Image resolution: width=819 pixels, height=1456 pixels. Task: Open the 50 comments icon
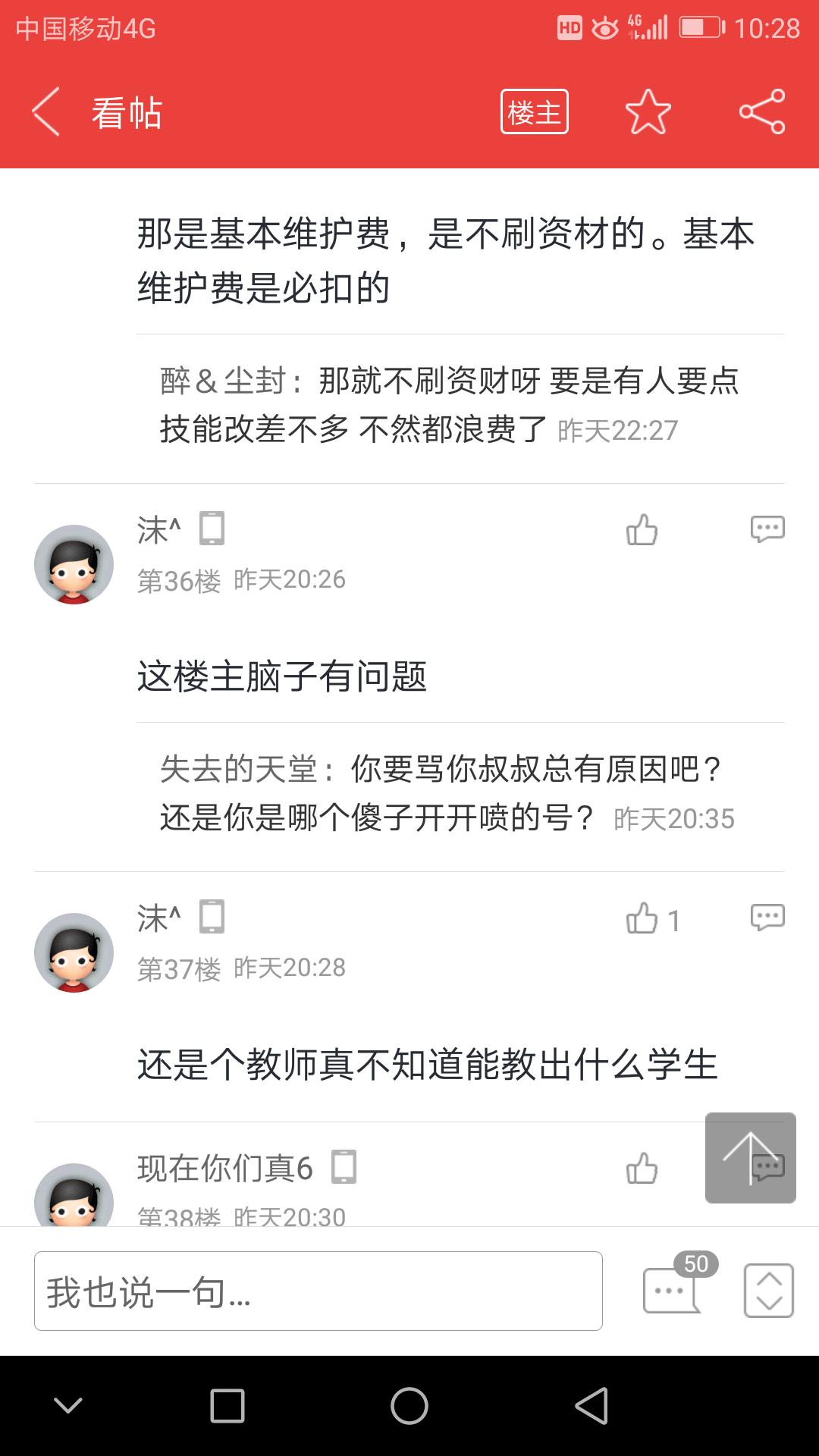(x=673, y=1289)
